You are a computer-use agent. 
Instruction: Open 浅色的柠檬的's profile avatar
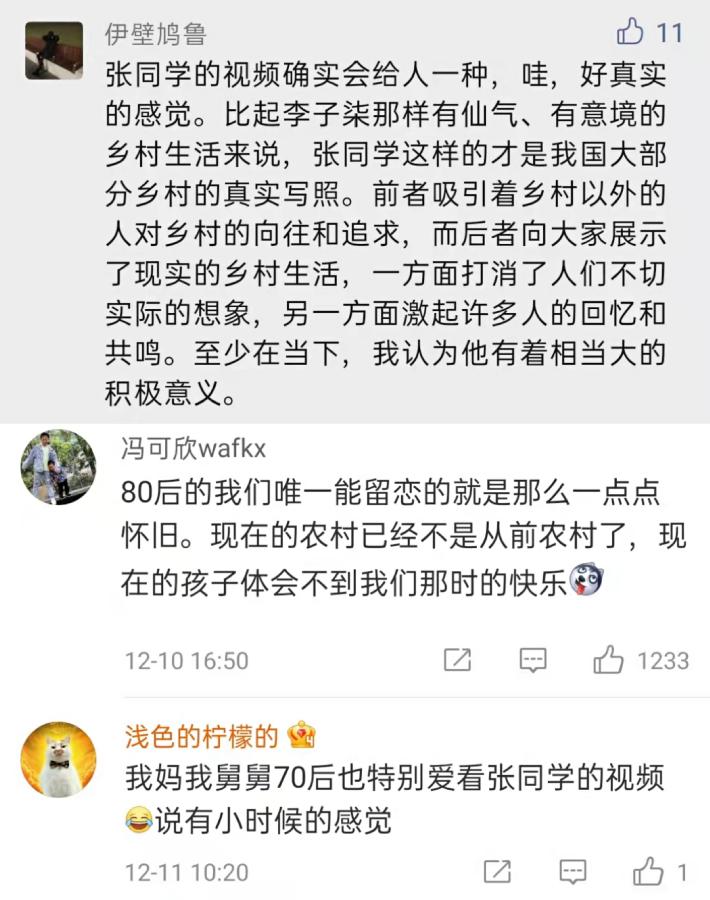point(59,759)
